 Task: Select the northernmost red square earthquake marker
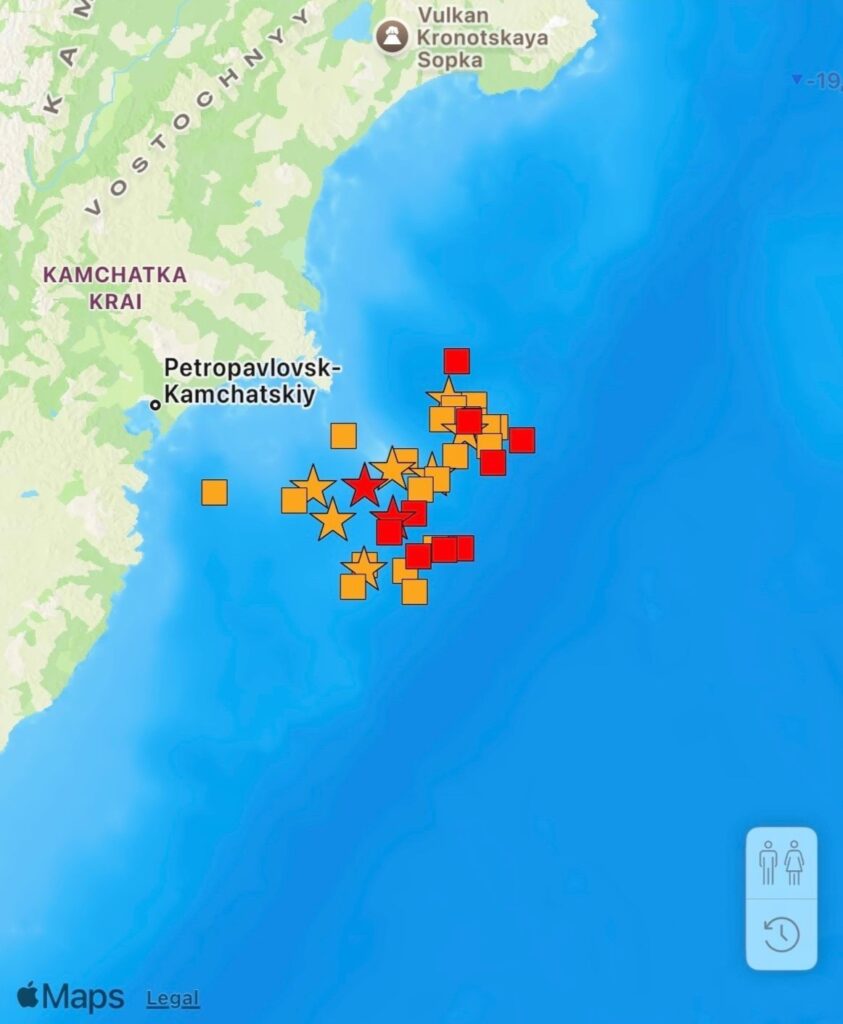[457, 361]
